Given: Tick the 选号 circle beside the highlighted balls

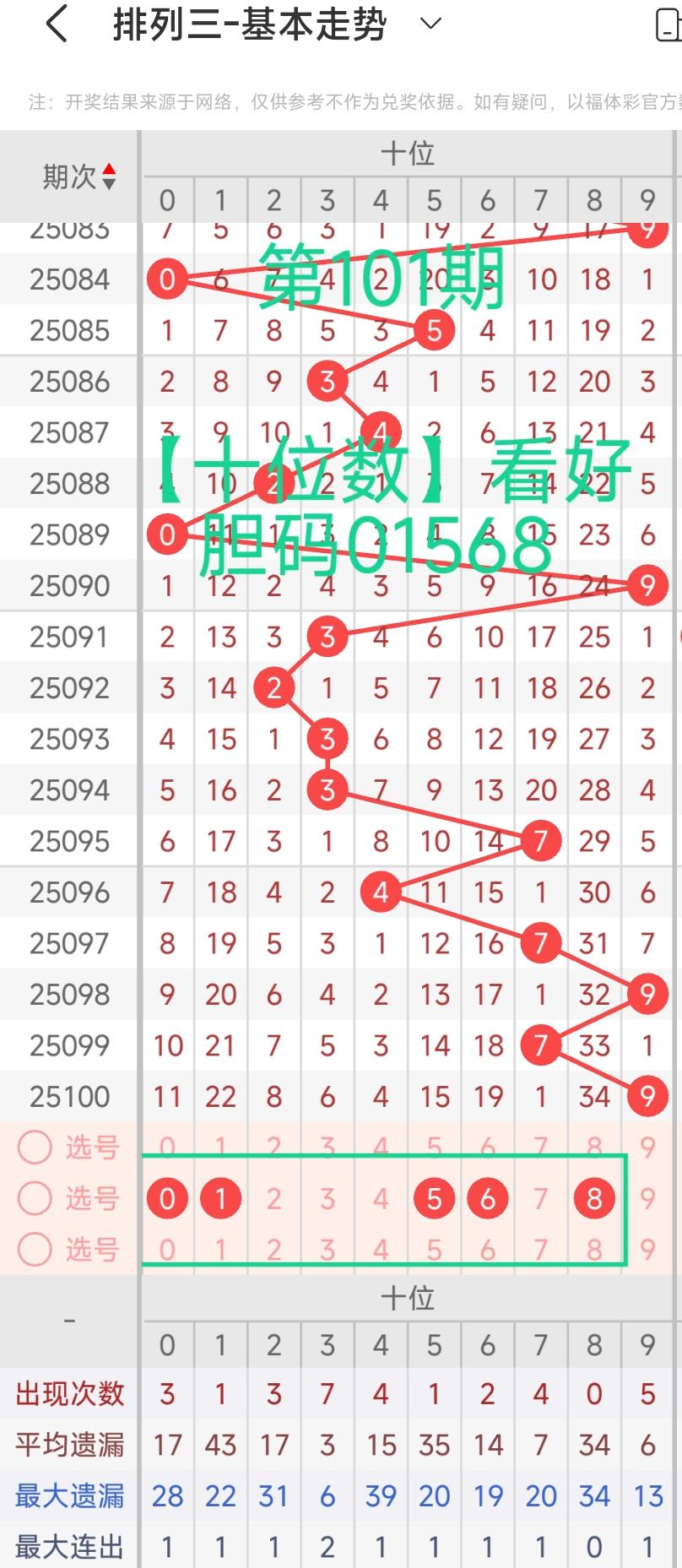Looking at the screenshot, I should coord(35,1198).
